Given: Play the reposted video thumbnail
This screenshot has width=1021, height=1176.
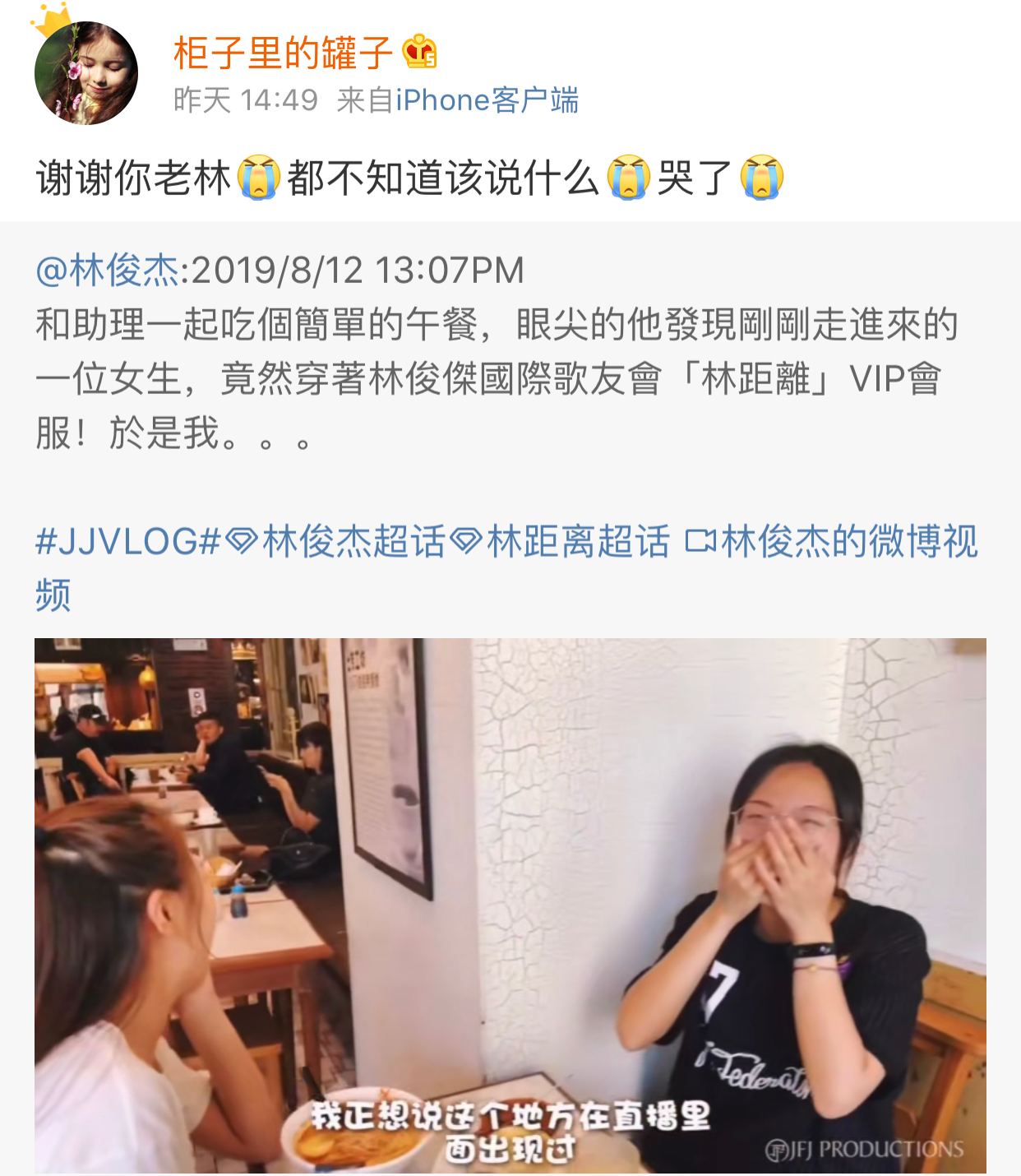Looking at the screenshot, I should [510, 905].
